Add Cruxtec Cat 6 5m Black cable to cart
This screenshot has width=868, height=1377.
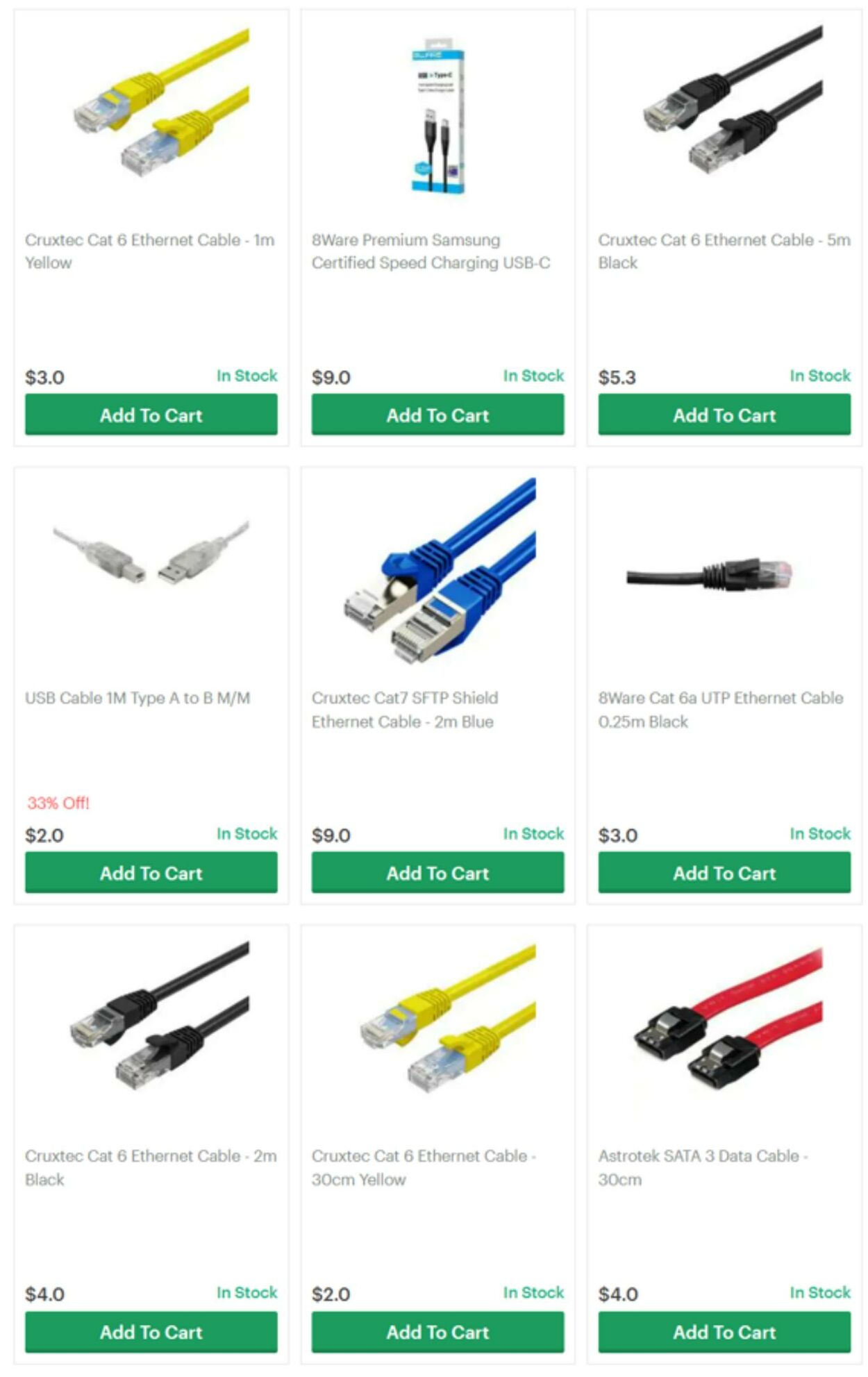[x=724, y=415]
